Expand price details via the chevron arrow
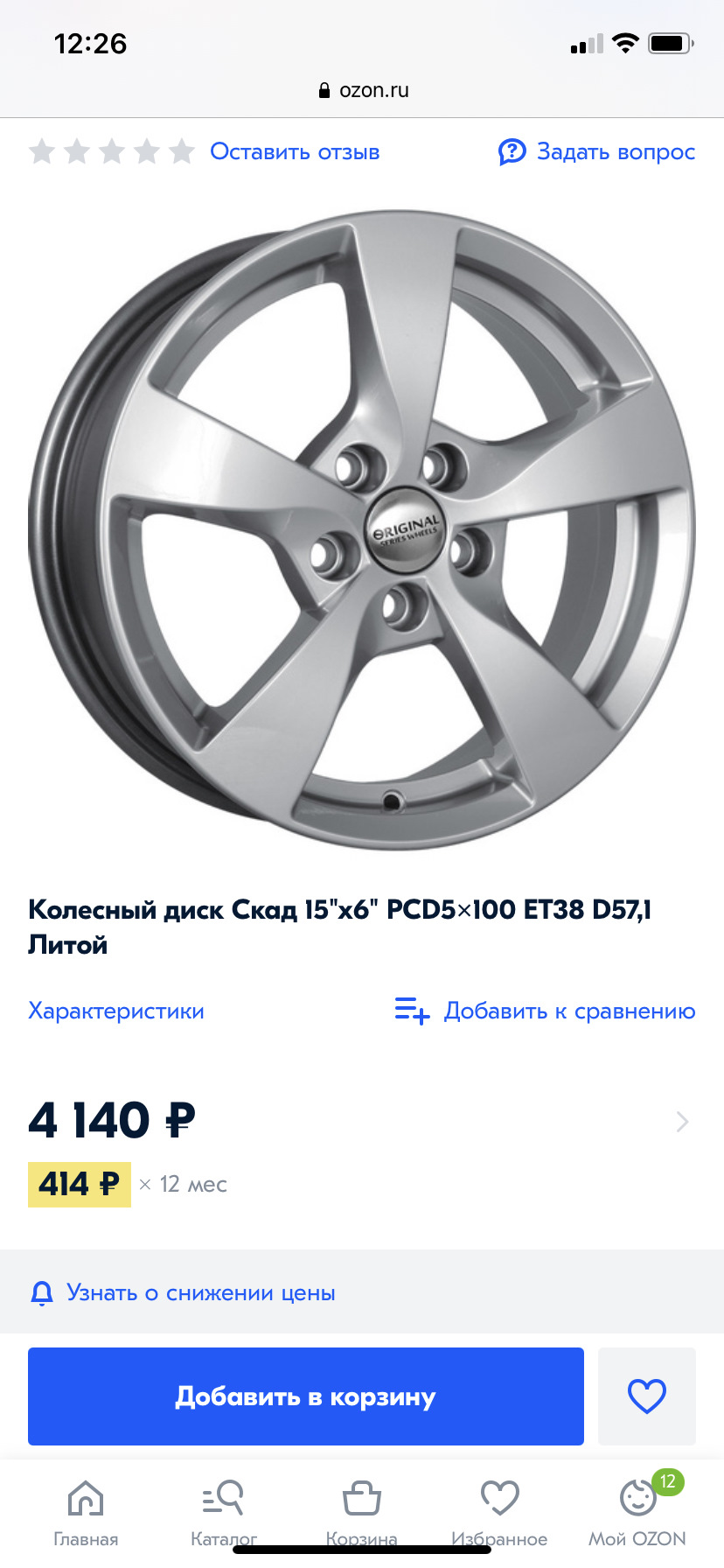 [x=682, y=1122]
